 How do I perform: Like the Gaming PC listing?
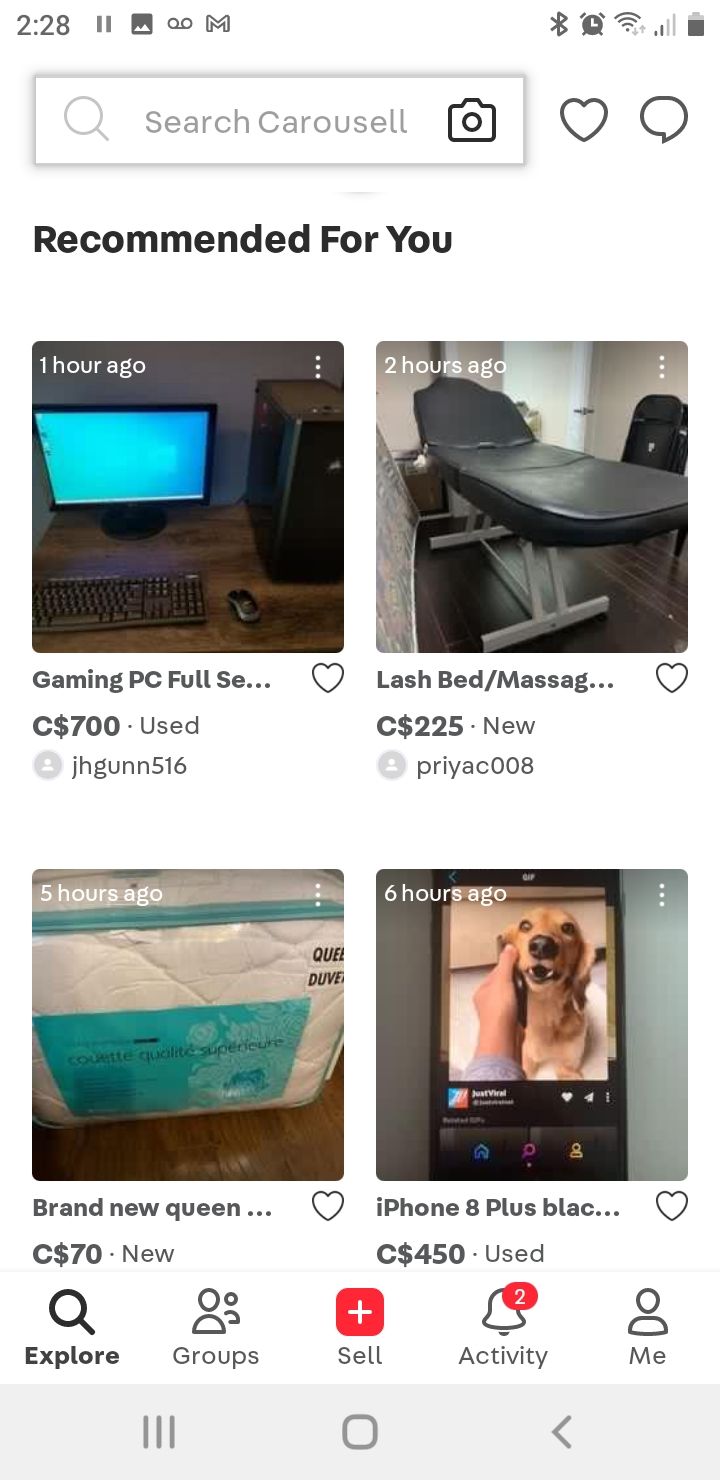pyautogui.click(x=328, y=678)
